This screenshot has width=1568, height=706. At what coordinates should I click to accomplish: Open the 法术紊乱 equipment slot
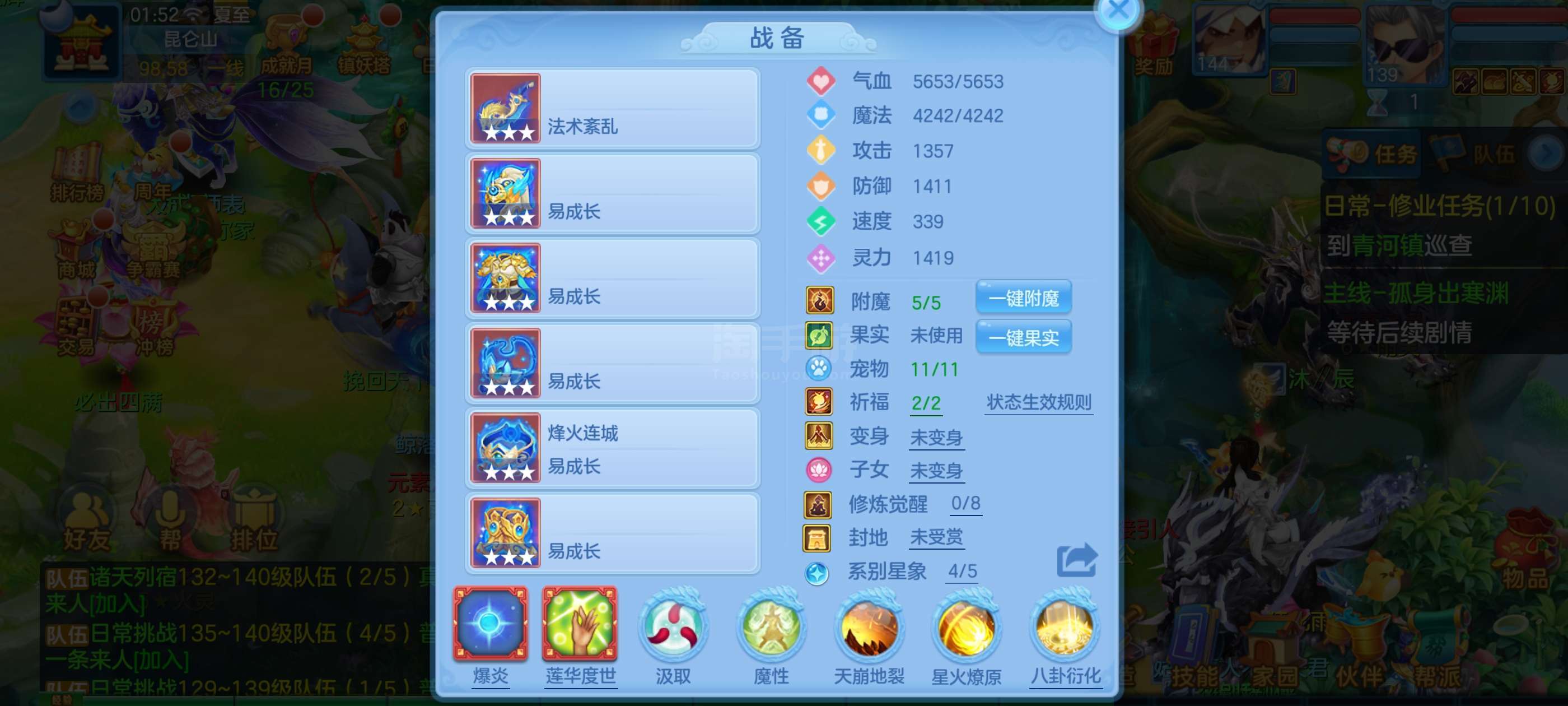click(612, 109)
